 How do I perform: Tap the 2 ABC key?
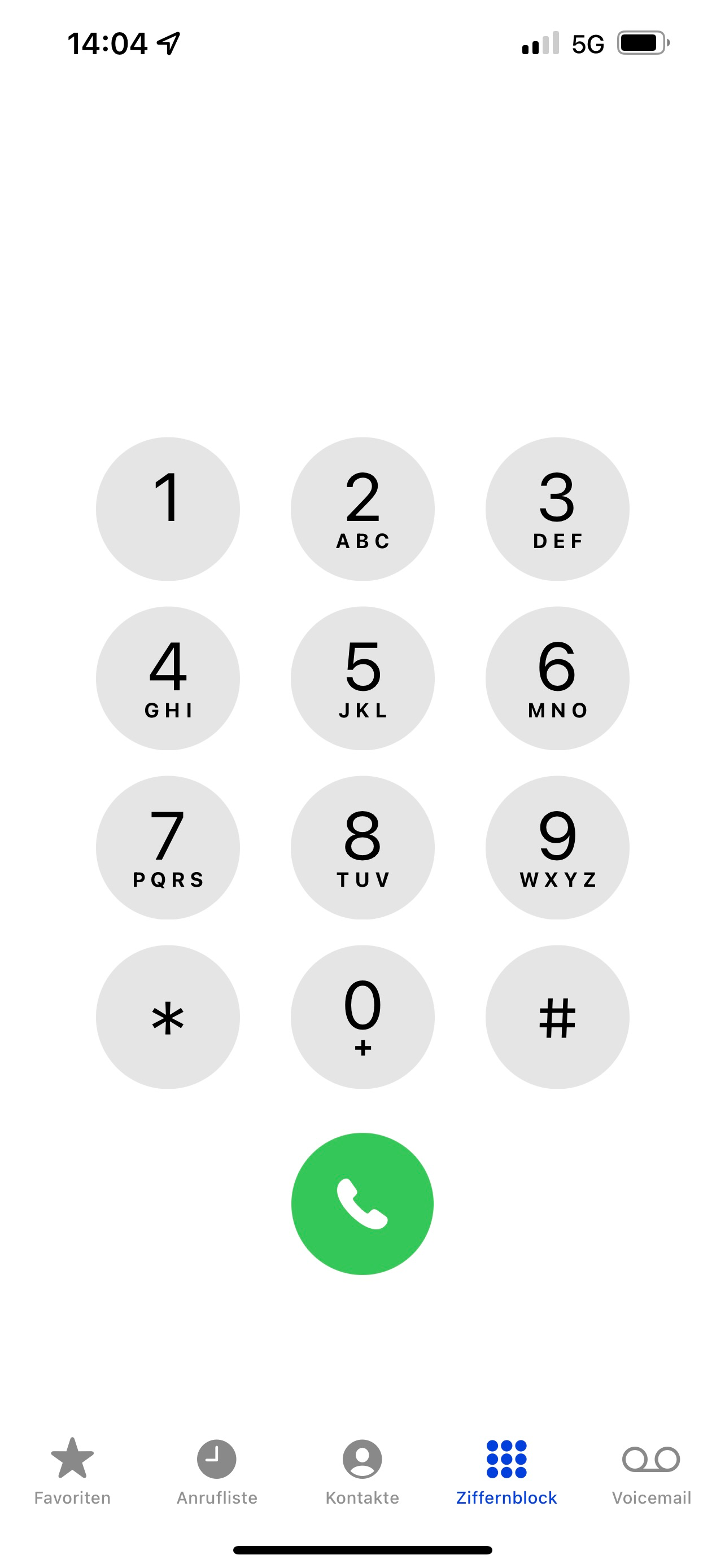click(362, 509)
